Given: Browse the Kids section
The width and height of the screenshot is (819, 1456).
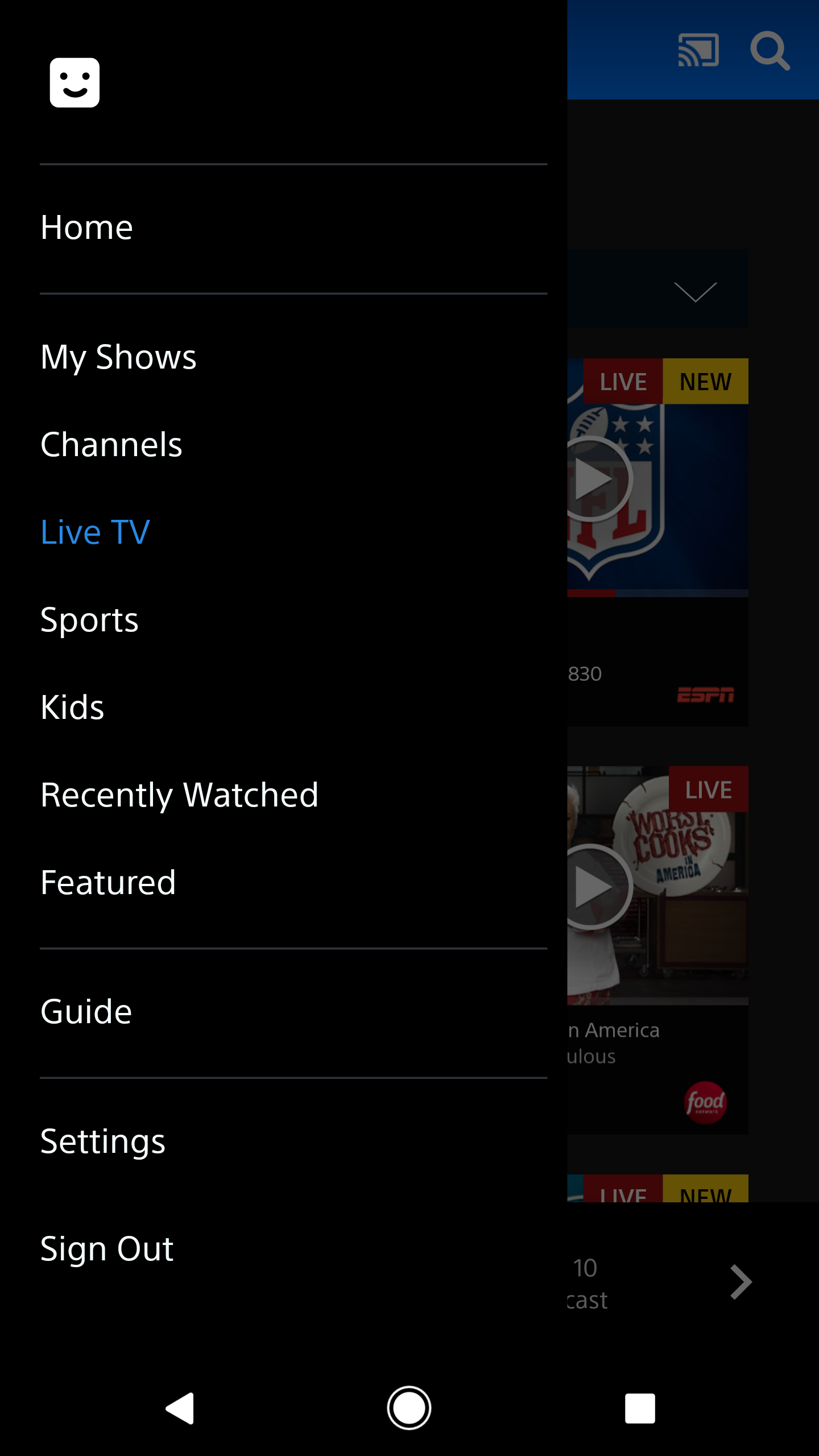Looking at the screenshot, I should tap(73, 708).
